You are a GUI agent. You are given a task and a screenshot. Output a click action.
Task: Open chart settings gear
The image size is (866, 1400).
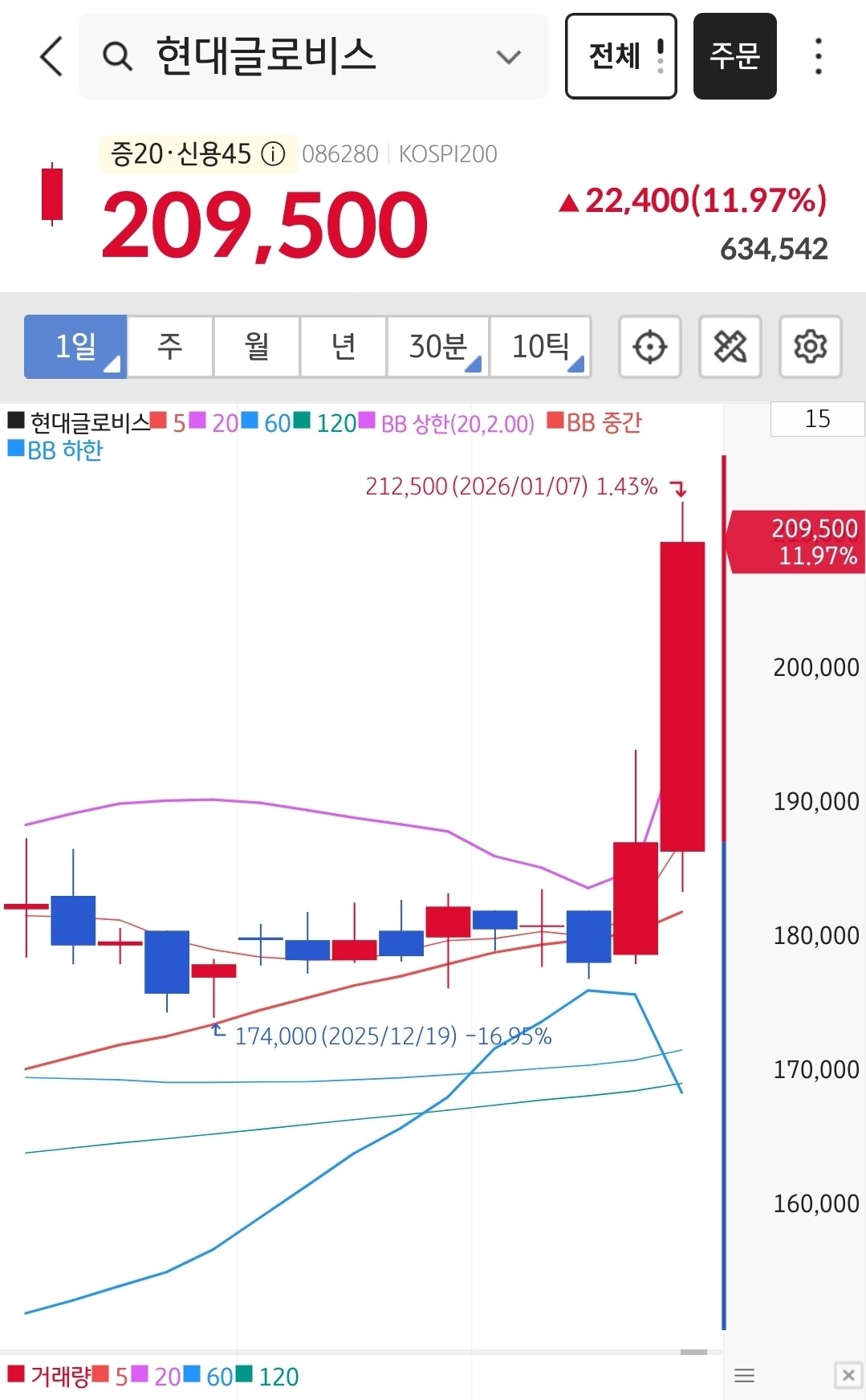tap(810, 347)
